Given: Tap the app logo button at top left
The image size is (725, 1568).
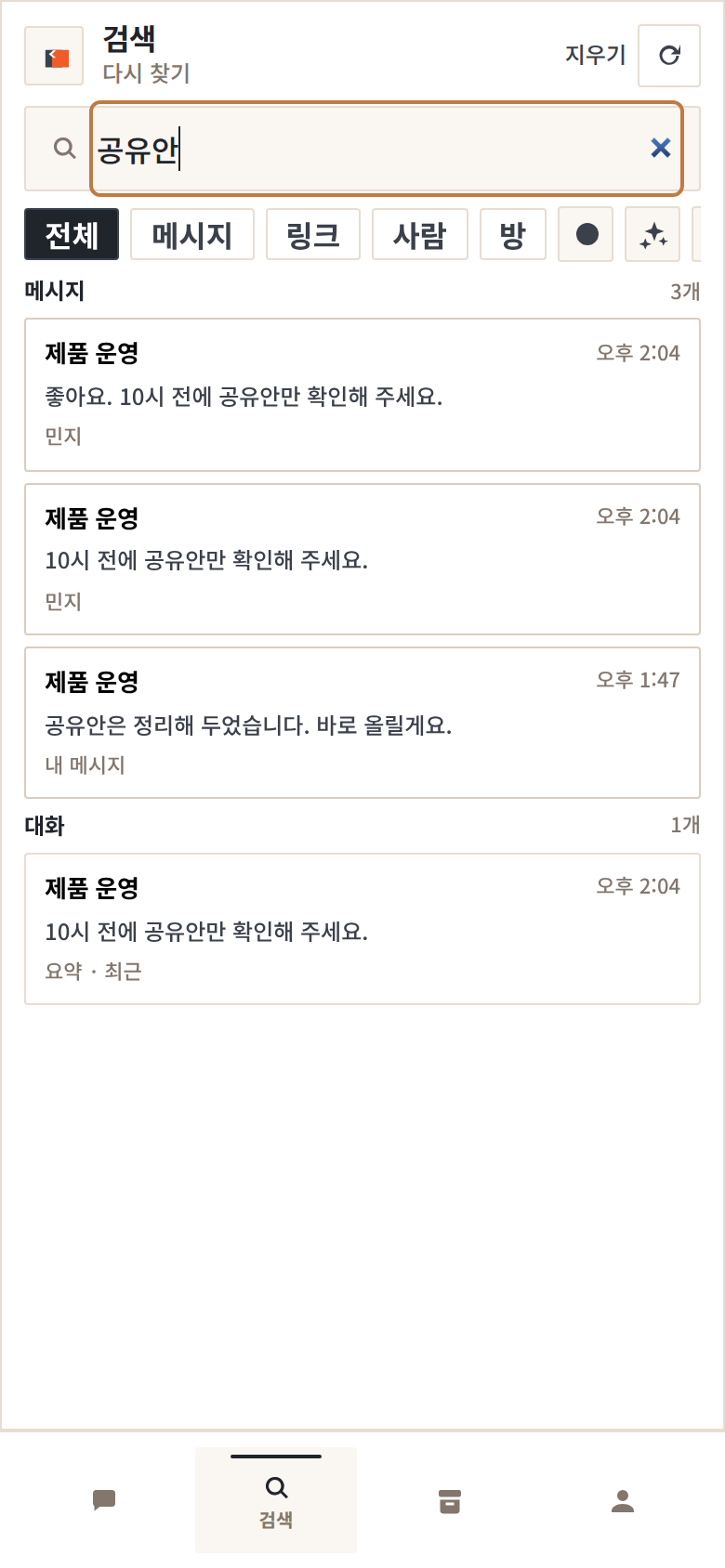Looking at the screenshot, I should [54, 56].
